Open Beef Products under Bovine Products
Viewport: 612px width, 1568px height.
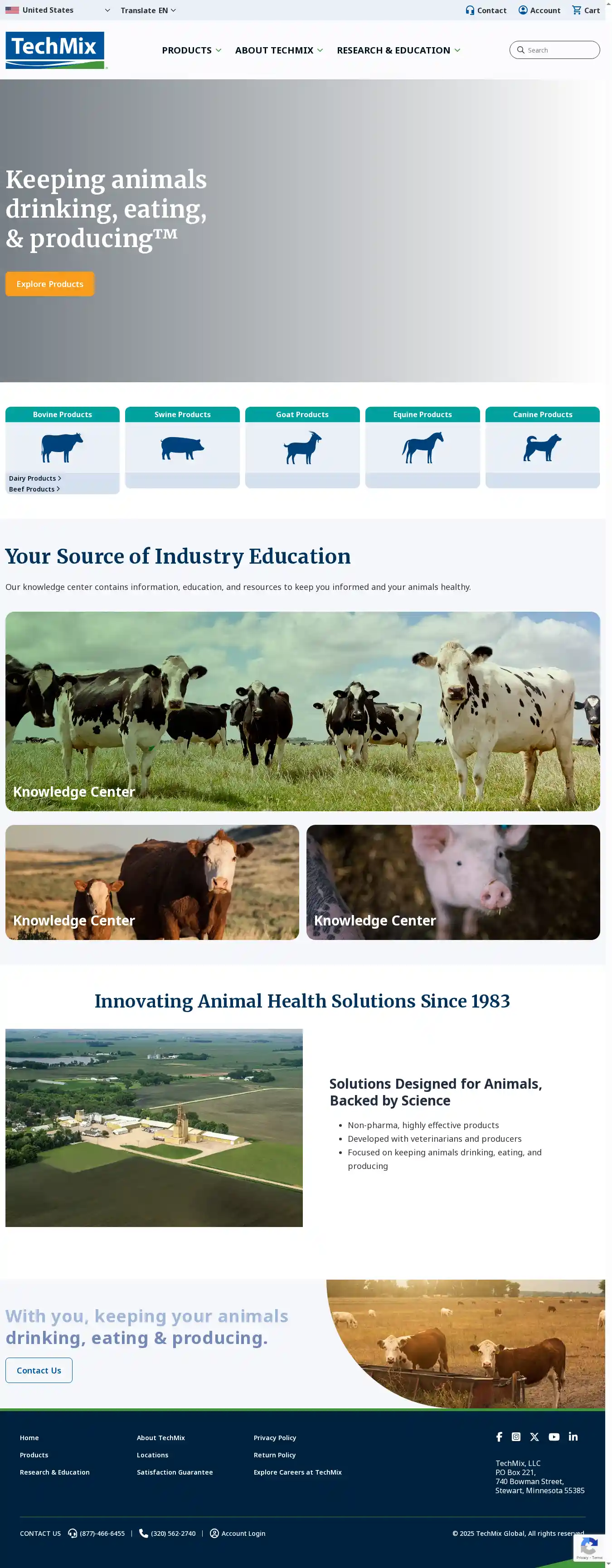[x=34, y=489]
